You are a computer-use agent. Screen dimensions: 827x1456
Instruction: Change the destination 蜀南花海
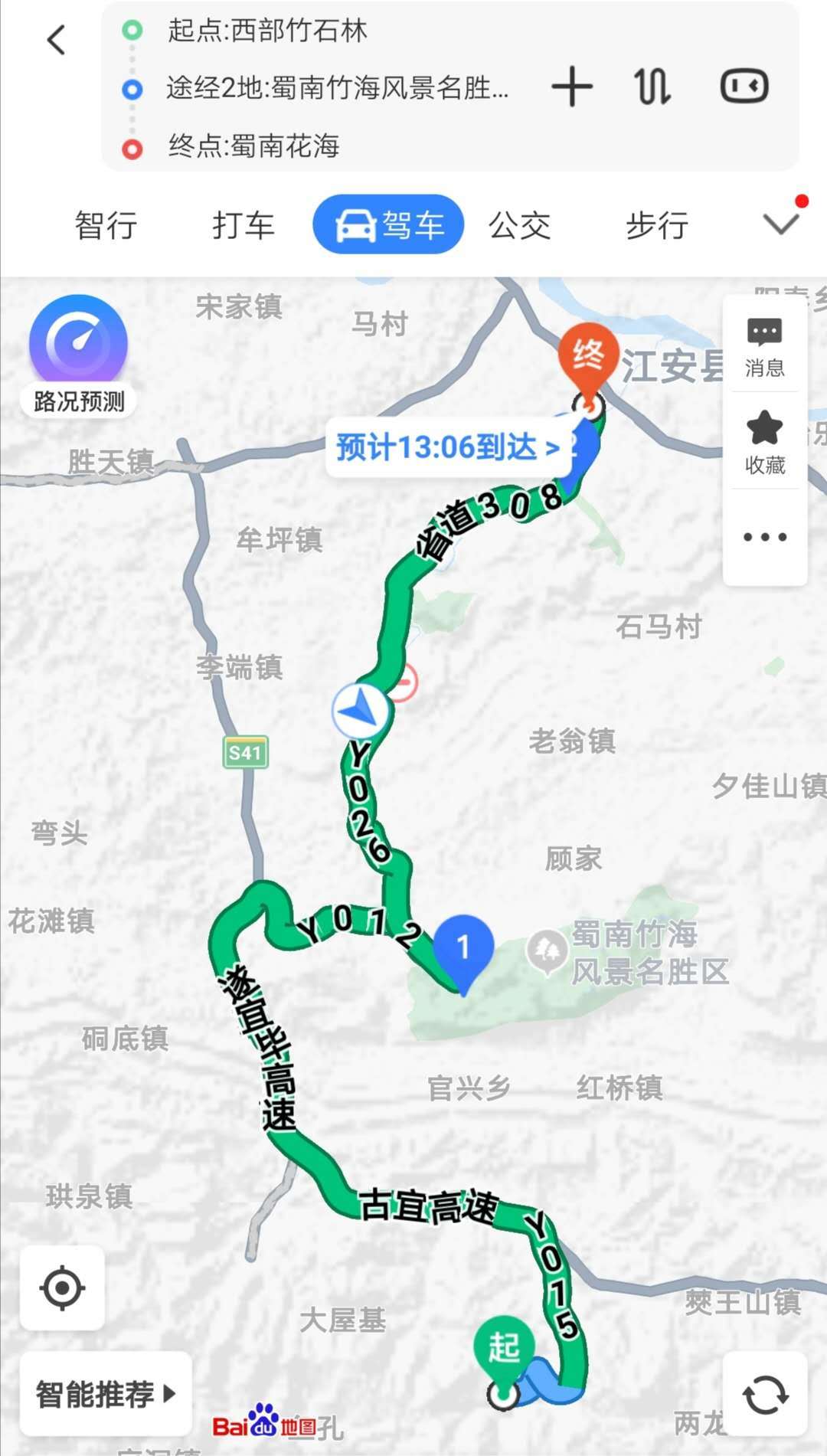[x=253, y=146]
